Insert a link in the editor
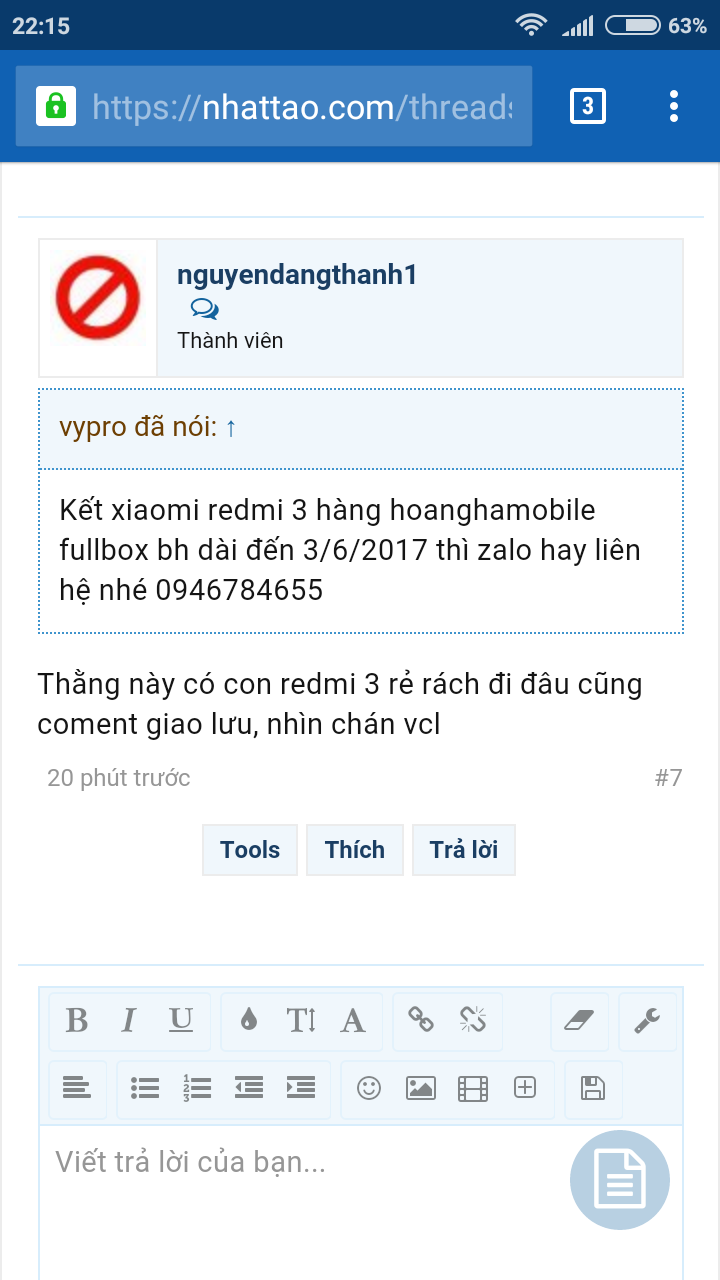This screenshot has width=720, height=1280. 421,1021
